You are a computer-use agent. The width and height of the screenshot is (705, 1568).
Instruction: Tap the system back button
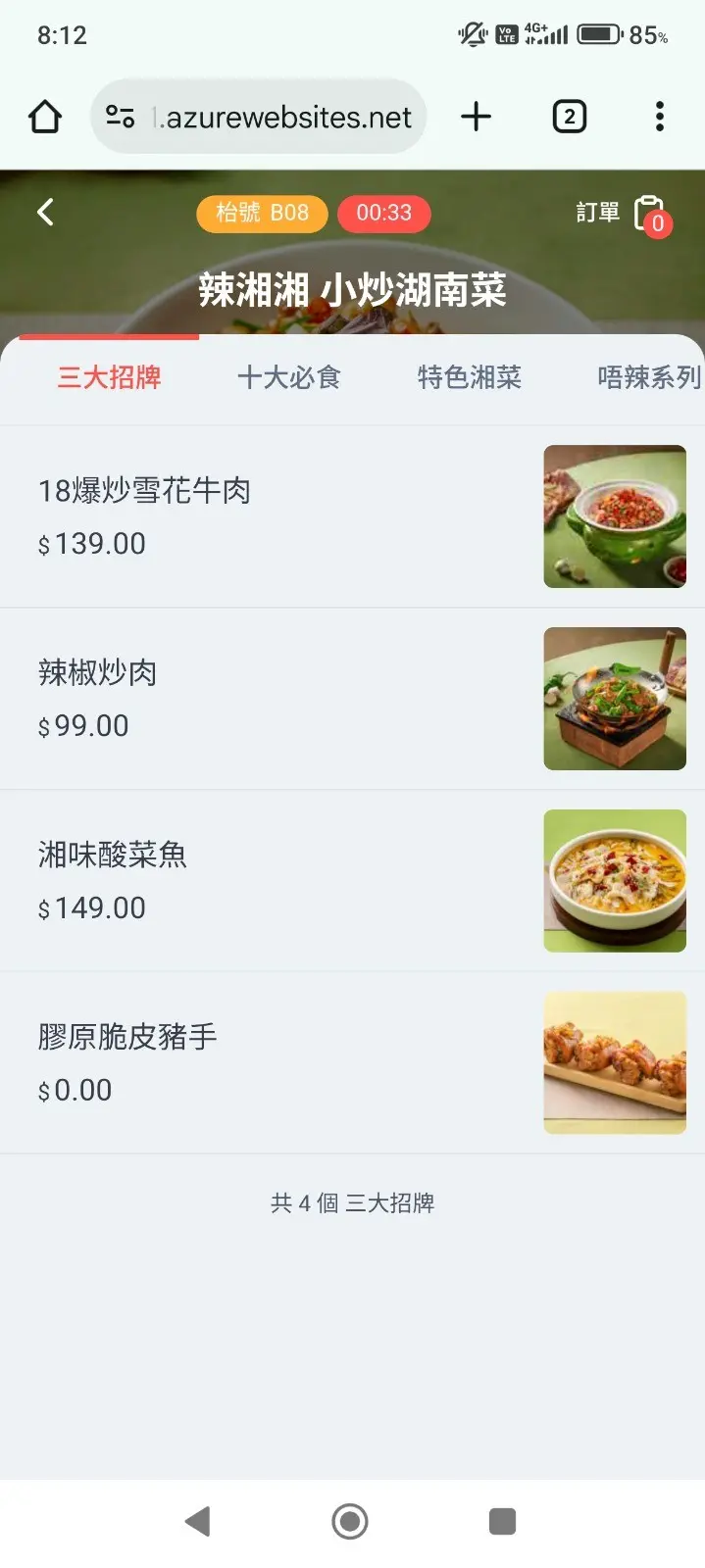click(x=198, y=1521)
